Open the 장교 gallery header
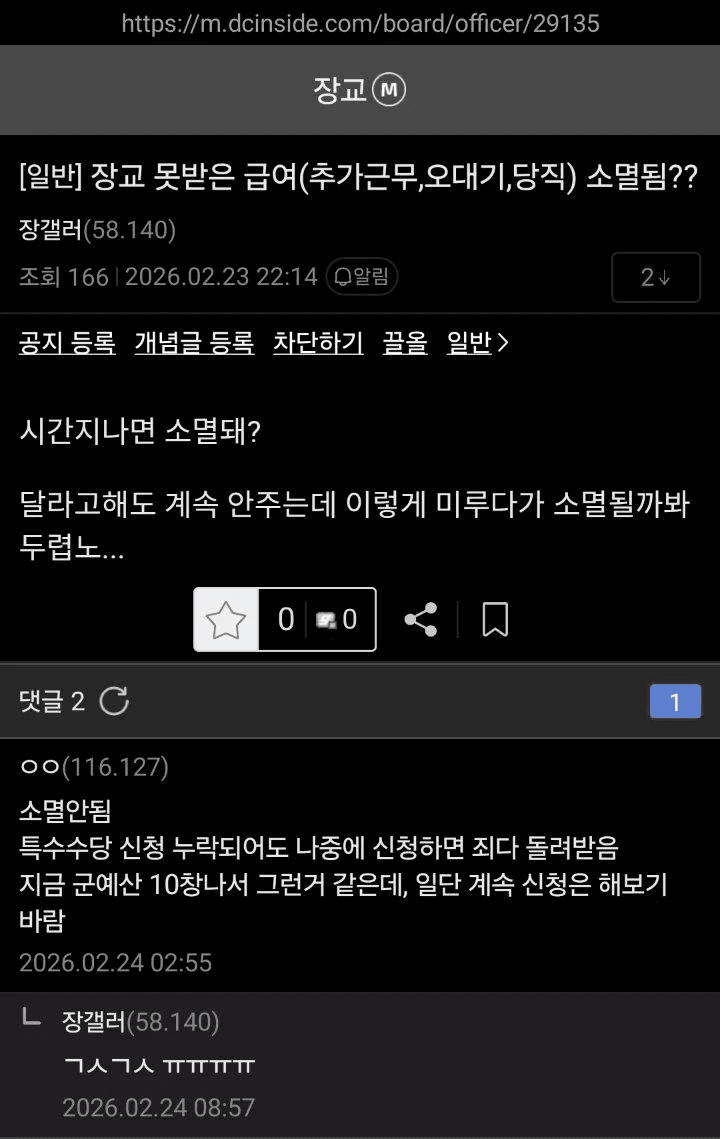 tap(359, 91)
